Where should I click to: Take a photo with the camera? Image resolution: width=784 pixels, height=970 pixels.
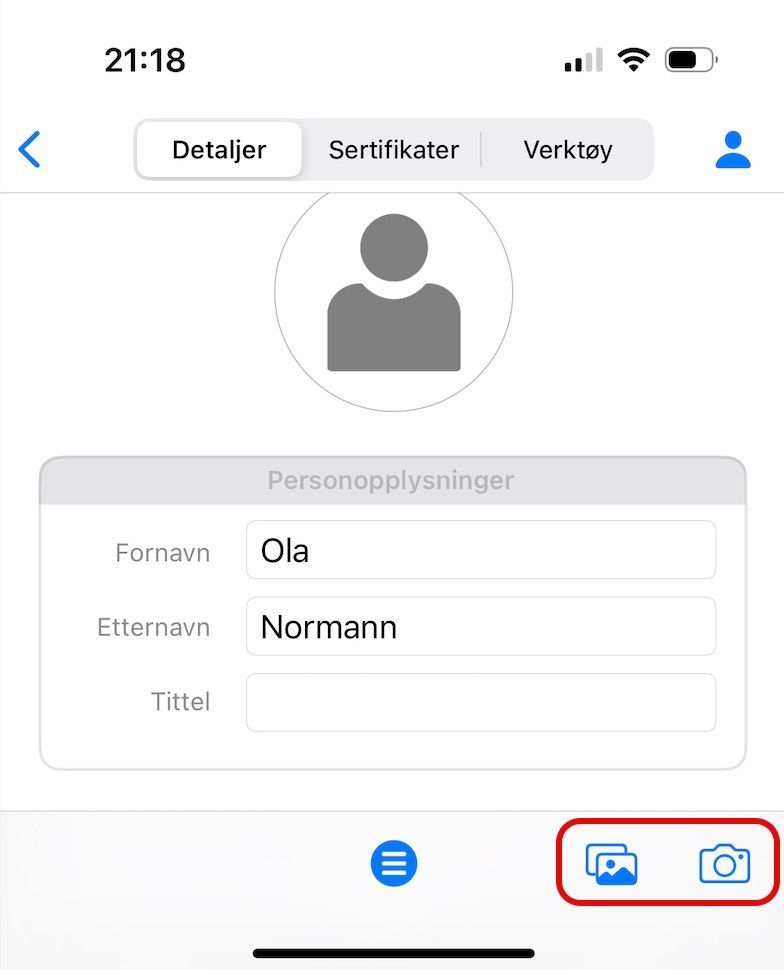(x=724, y=864)
